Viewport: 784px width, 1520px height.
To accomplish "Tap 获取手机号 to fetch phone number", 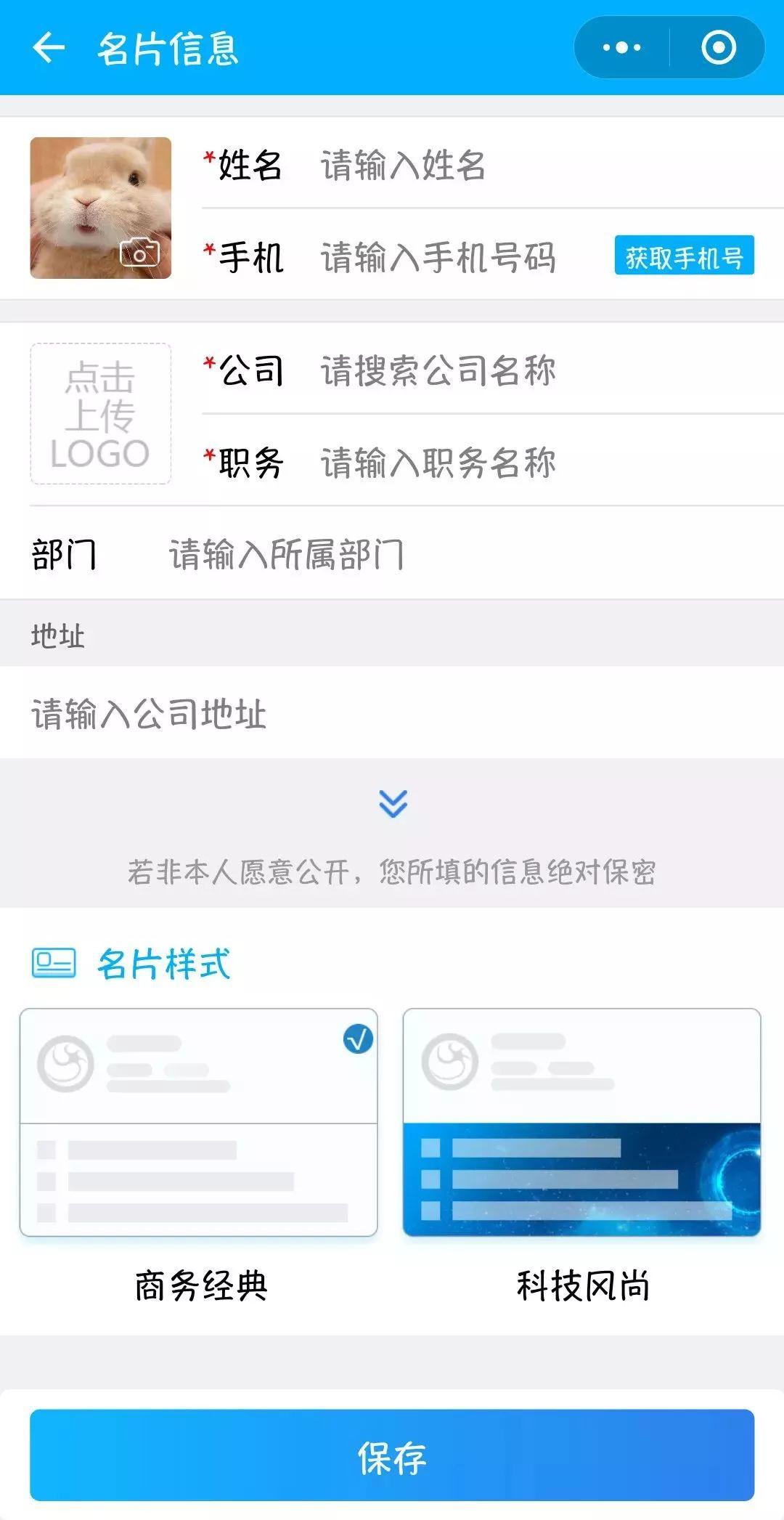I will [x=685, y=256].
